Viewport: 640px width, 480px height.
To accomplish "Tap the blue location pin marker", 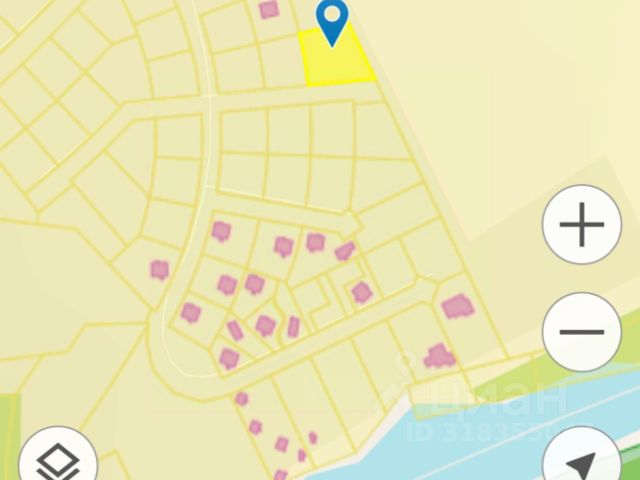I will (332, 20).
